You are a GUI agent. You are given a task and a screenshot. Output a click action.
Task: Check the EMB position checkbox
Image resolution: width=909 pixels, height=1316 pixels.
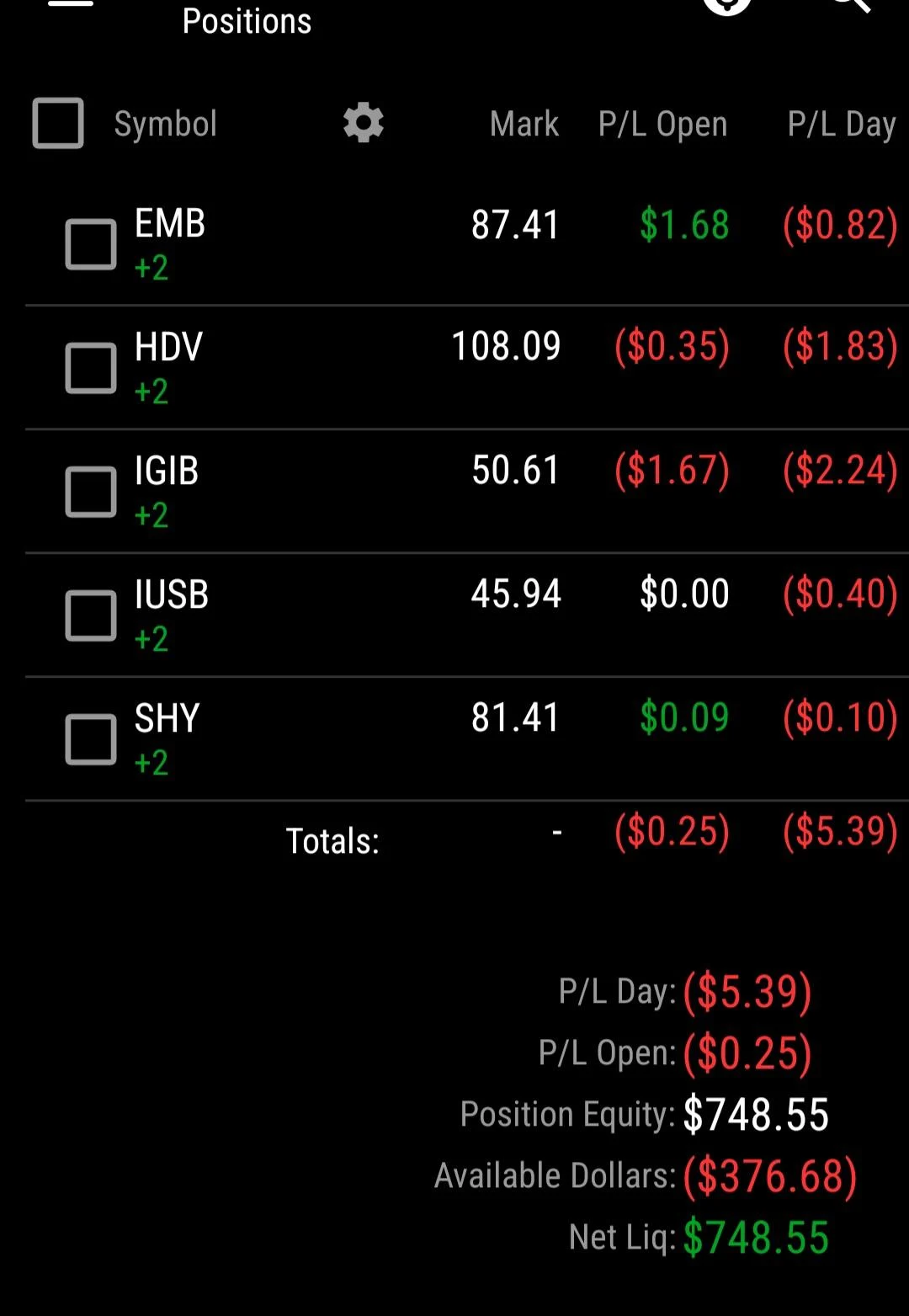(91, 244)
